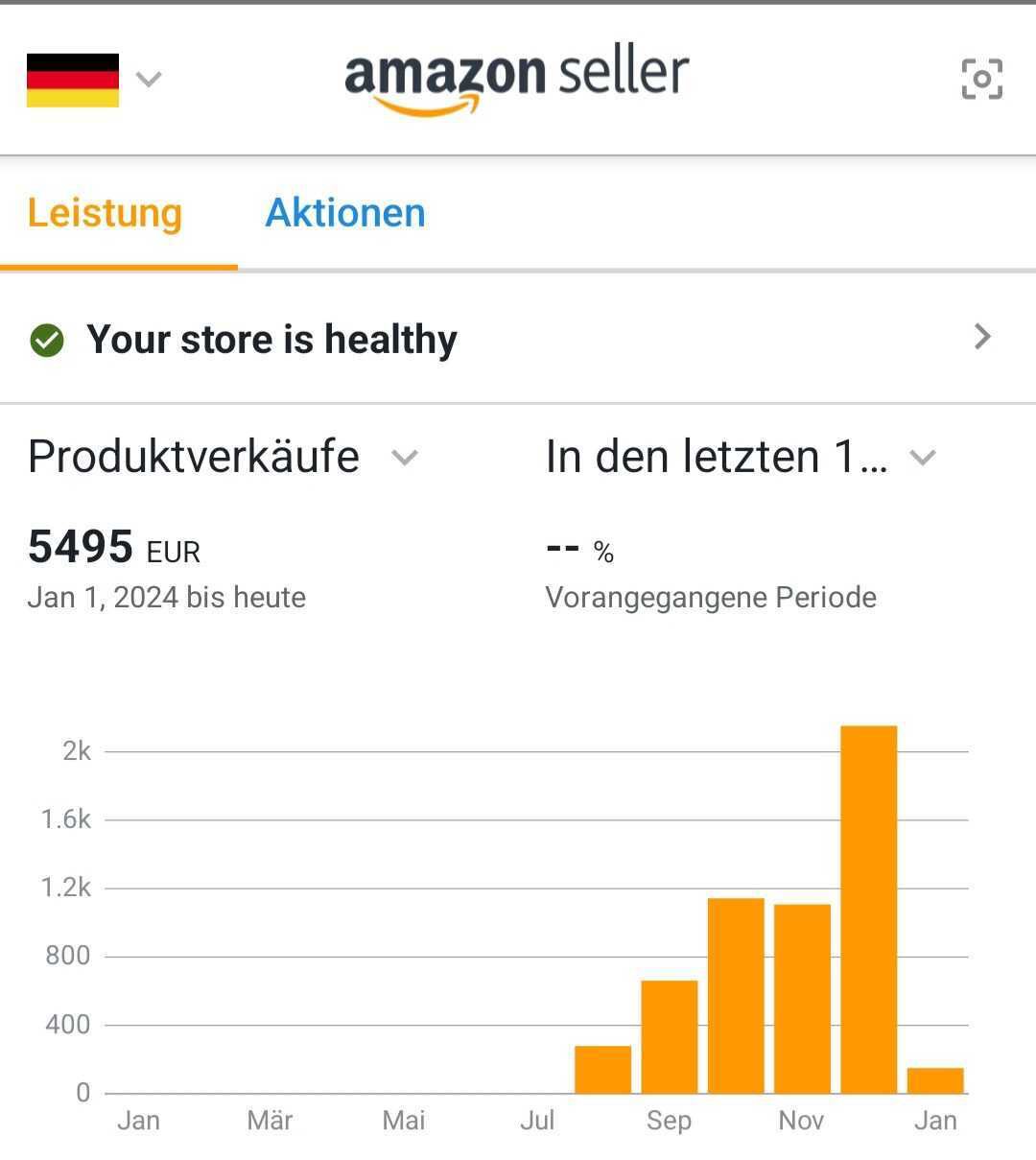Select the Leistung tab
The height and width of the screenshot is (1160, 1036).
point(105,213)
